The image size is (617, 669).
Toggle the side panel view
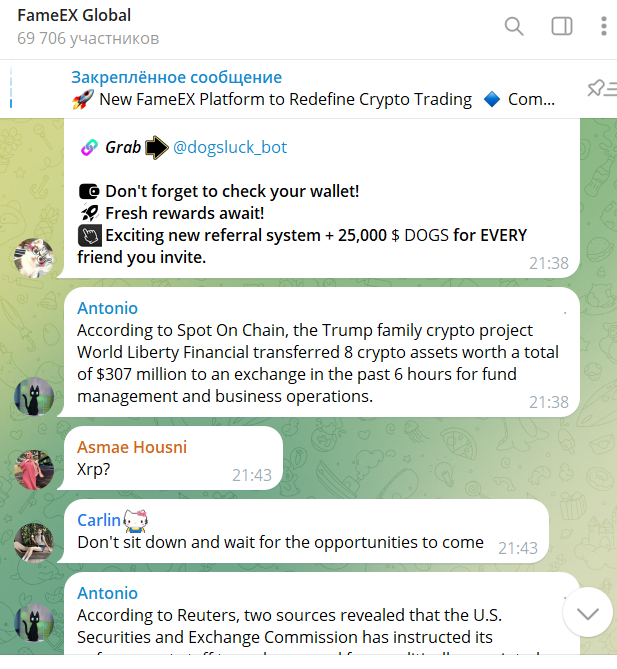pyautogui.click(x=562, y=26)
